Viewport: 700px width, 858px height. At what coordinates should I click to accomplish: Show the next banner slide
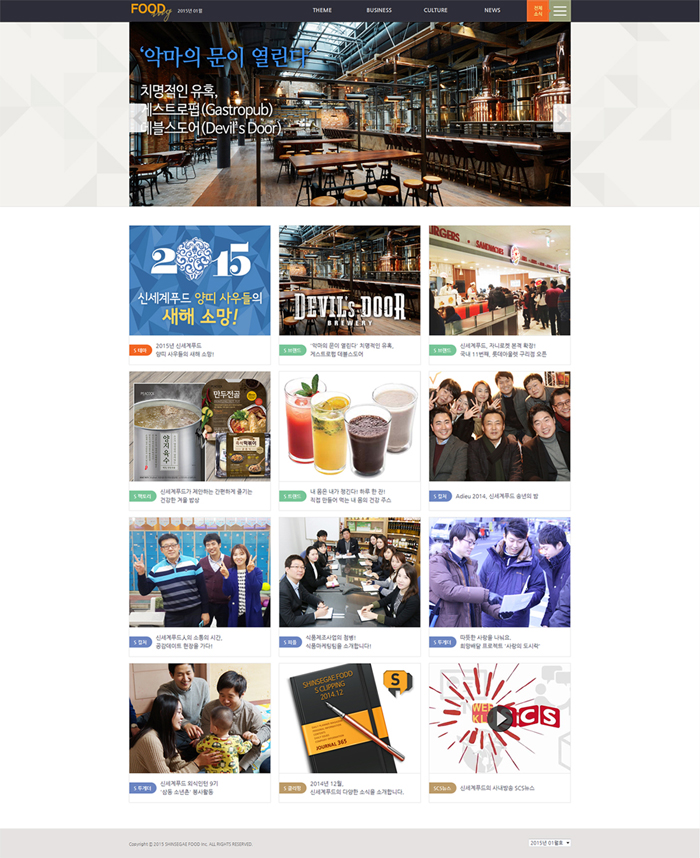pos(561,117)
